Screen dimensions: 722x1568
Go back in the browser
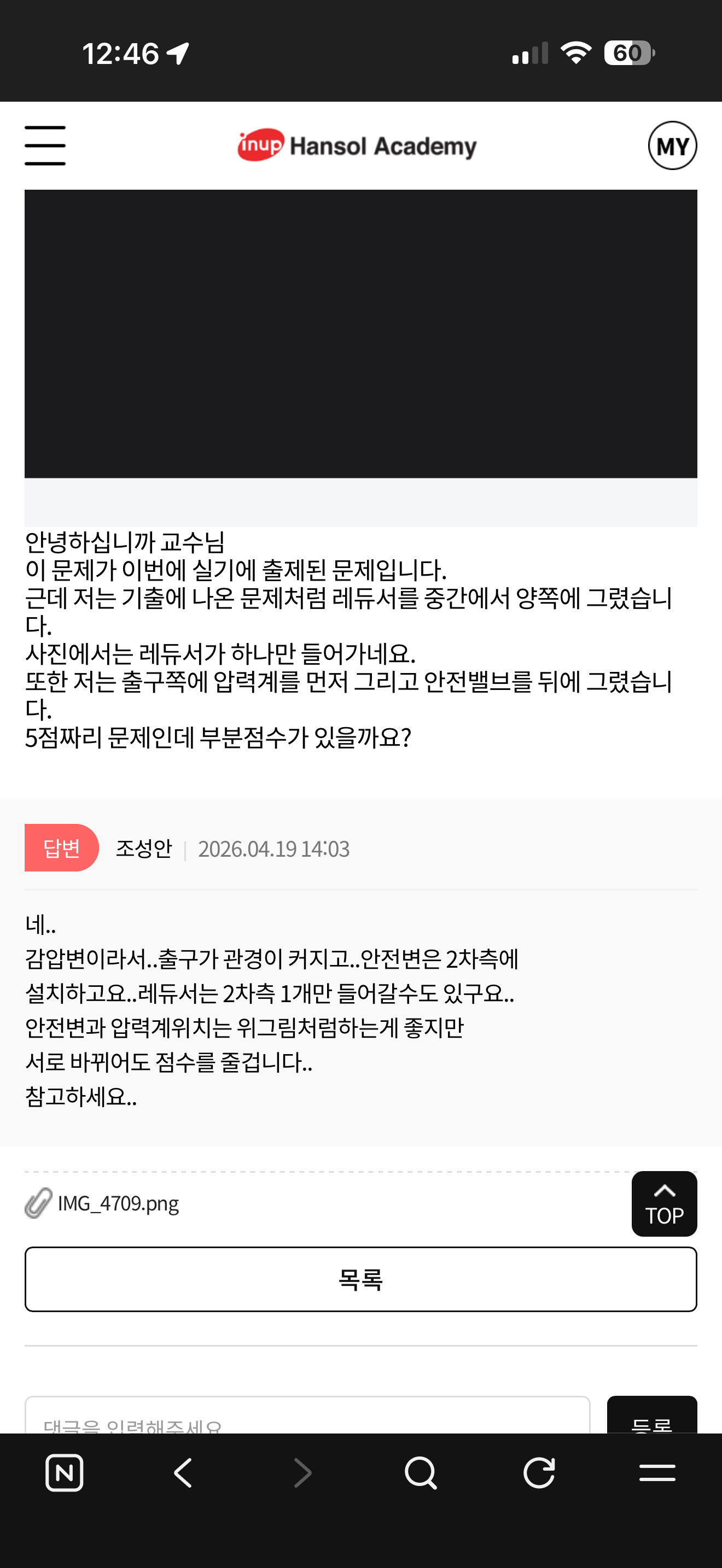pyautogui.click(x=183, y=1473)
